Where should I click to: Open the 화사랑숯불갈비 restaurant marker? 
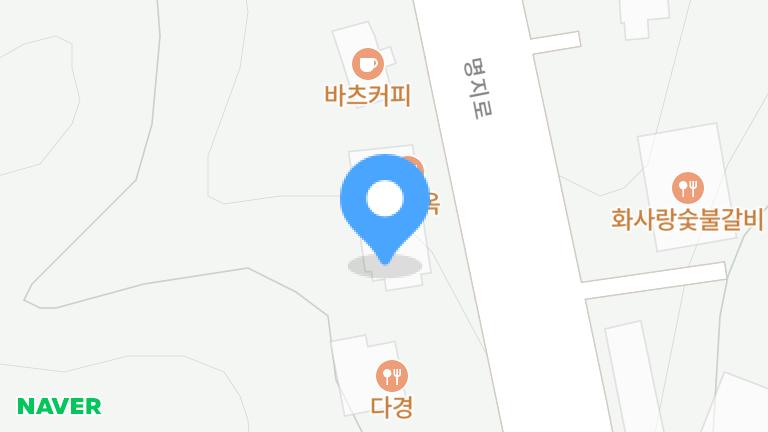click(688, 186)
